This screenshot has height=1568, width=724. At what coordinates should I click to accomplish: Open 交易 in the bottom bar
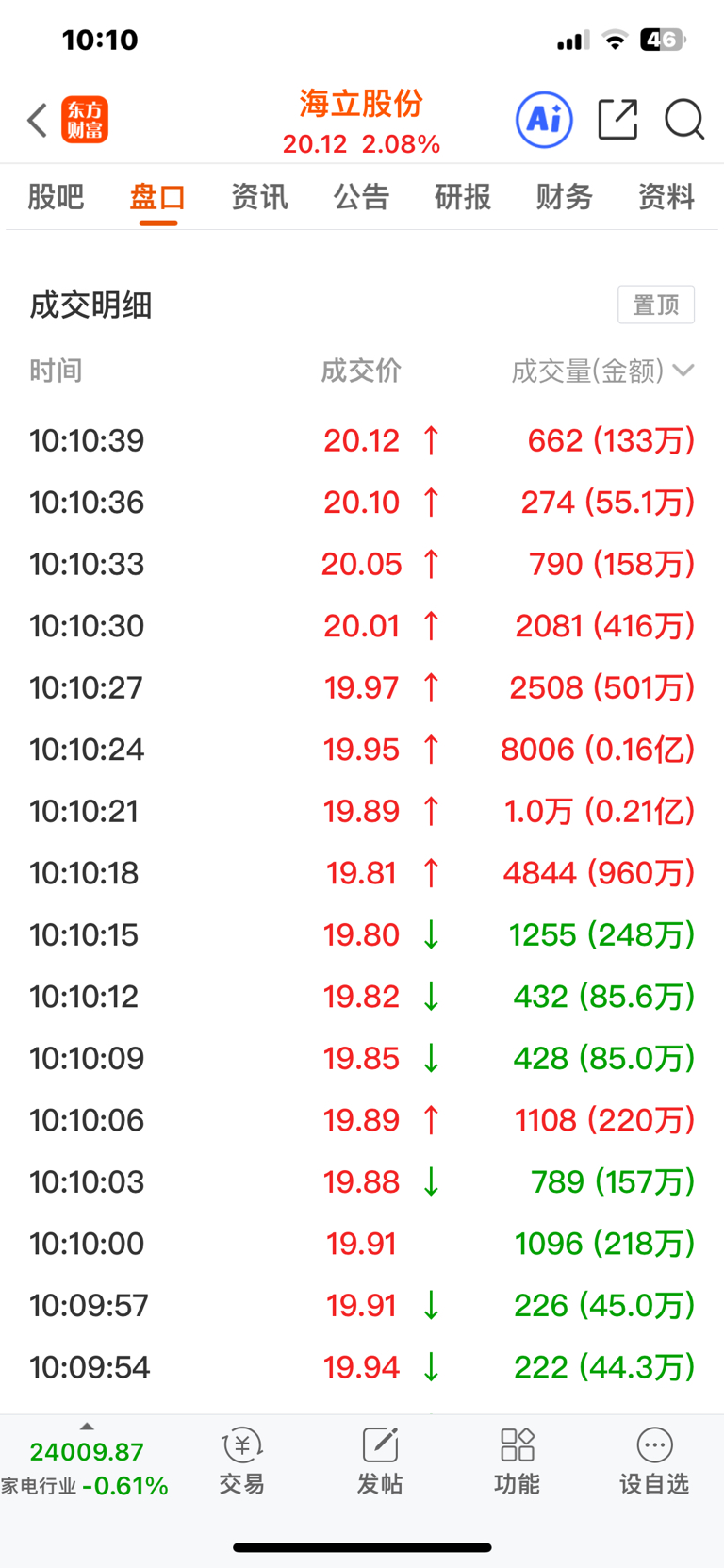242,1461
